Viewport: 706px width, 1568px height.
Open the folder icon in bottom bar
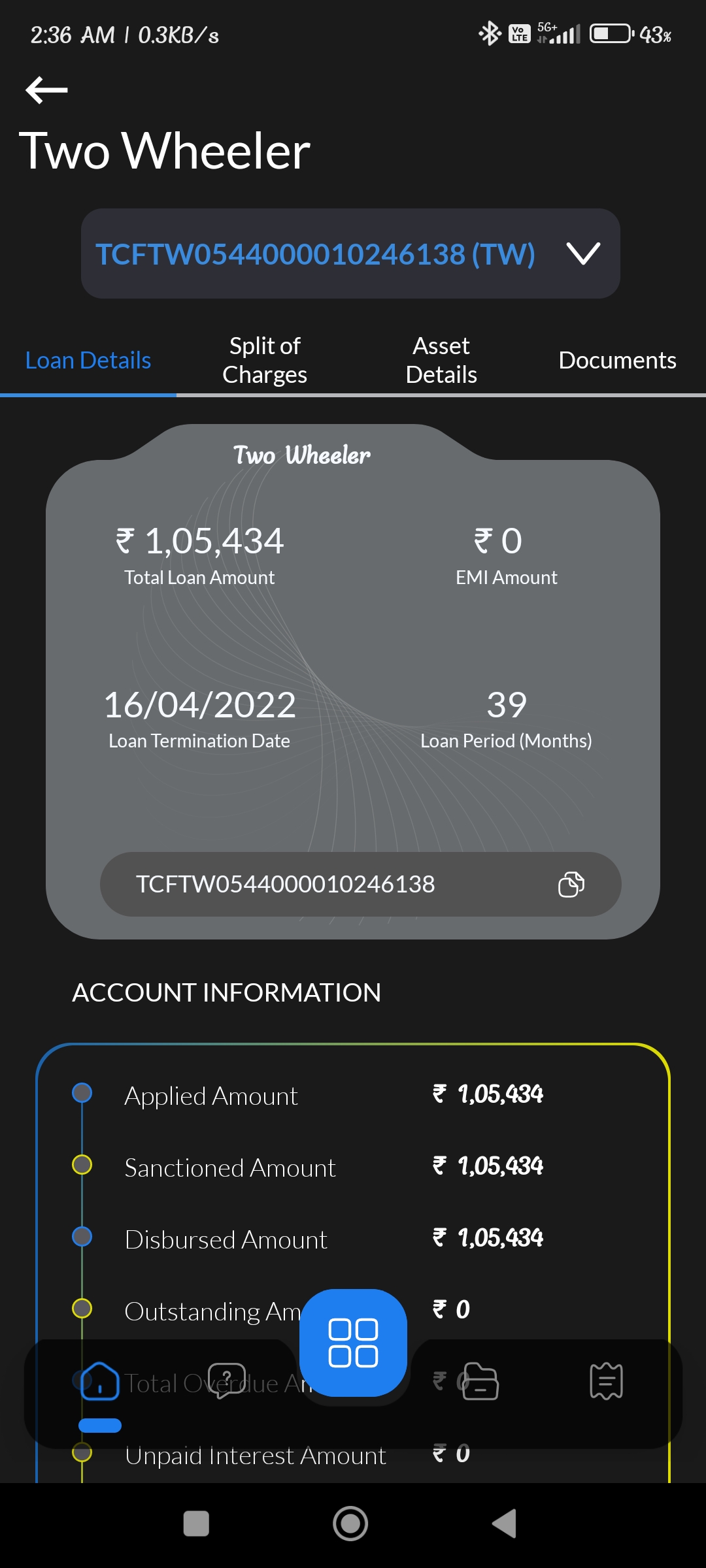tap(480, 1381)
